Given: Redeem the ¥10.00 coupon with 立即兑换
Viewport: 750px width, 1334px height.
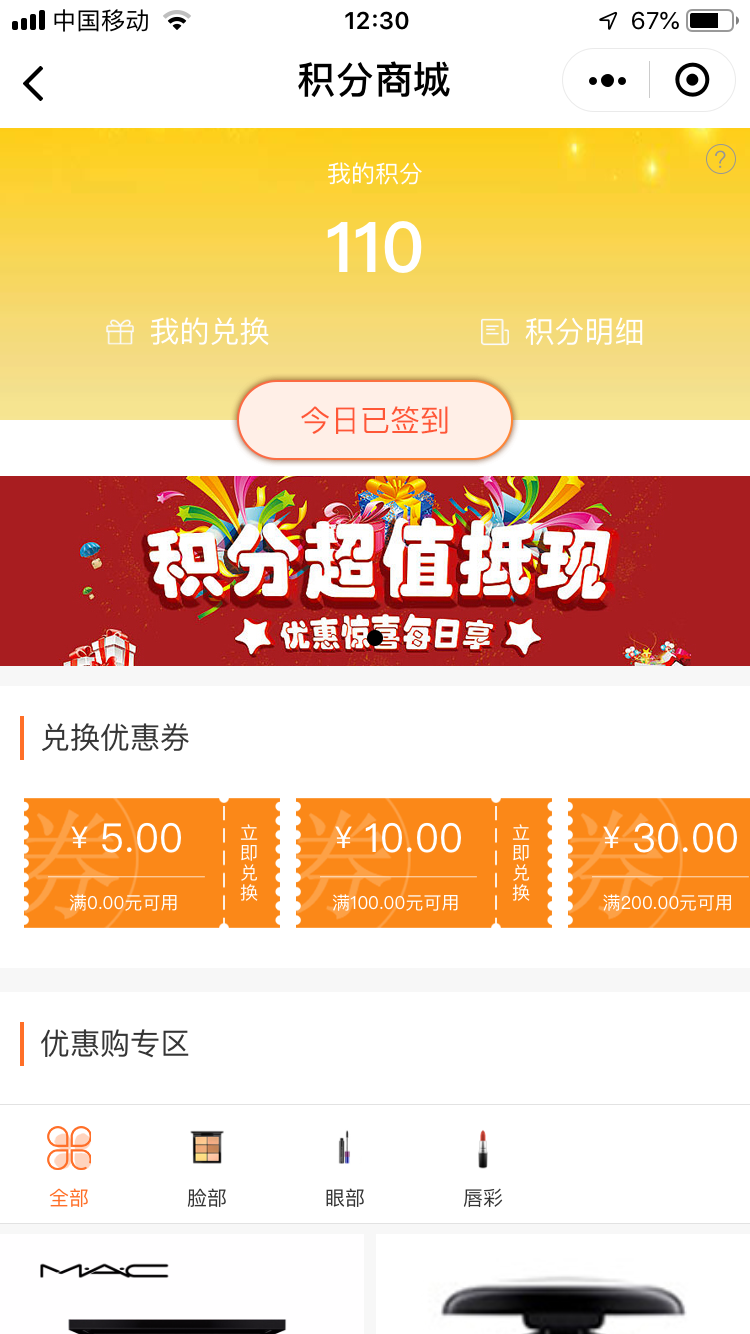Looking at the screenshot, I should 521,862.
